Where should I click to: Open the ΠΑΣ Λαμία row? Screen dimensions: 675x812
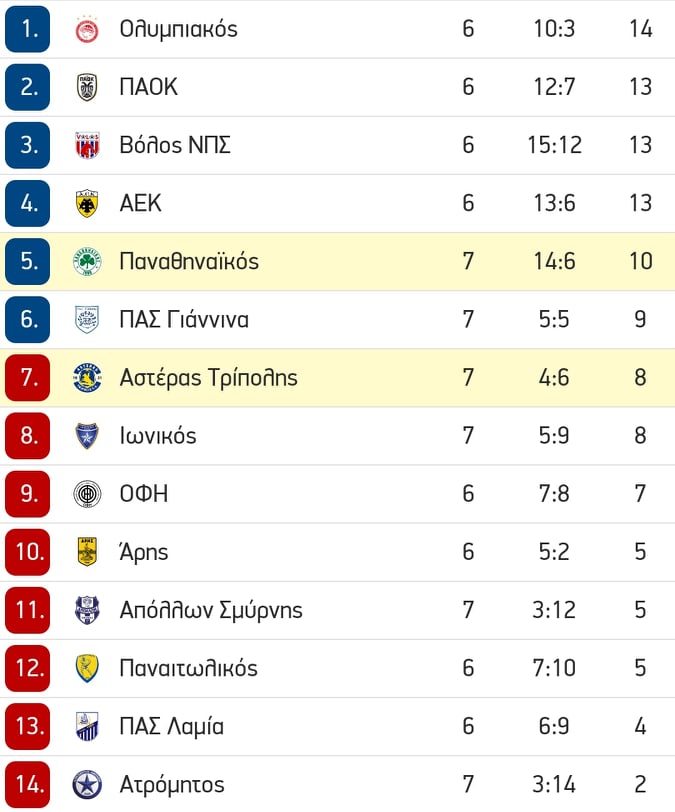(x=171, y=726)
